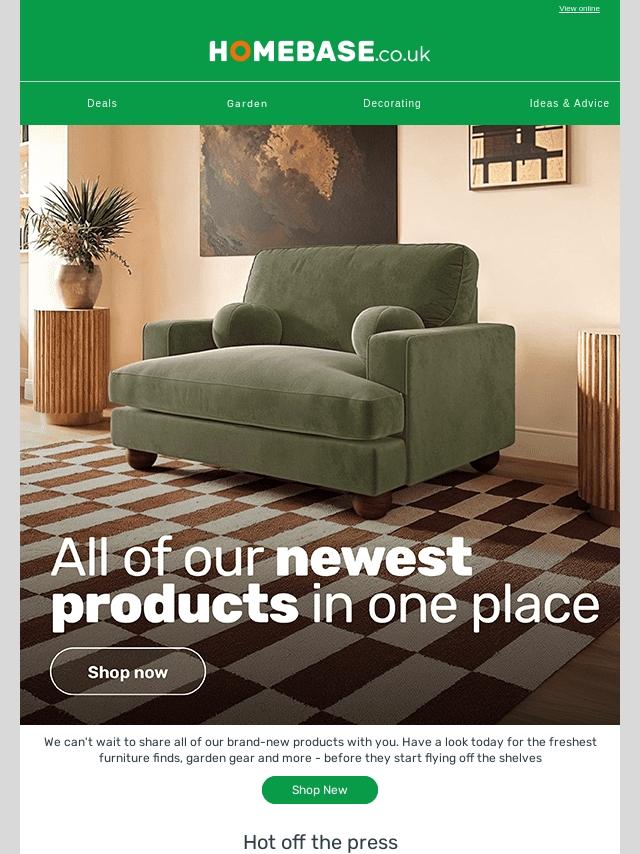Tap the green Shop New button
The width and height of the screenshot is (640, 854).
tap(320, 790)
